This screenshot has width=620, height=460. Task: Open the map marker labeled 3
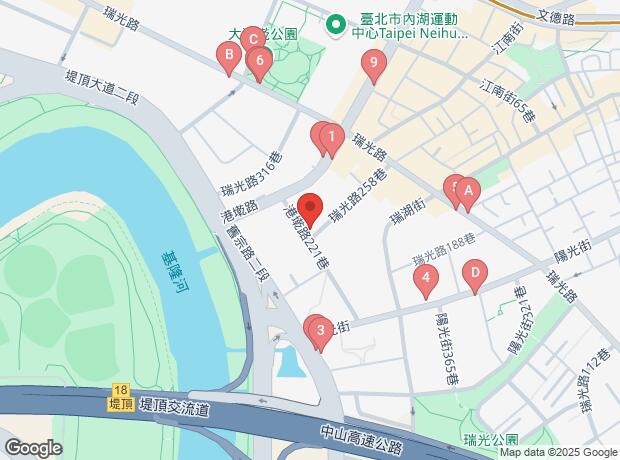point(321,333)
